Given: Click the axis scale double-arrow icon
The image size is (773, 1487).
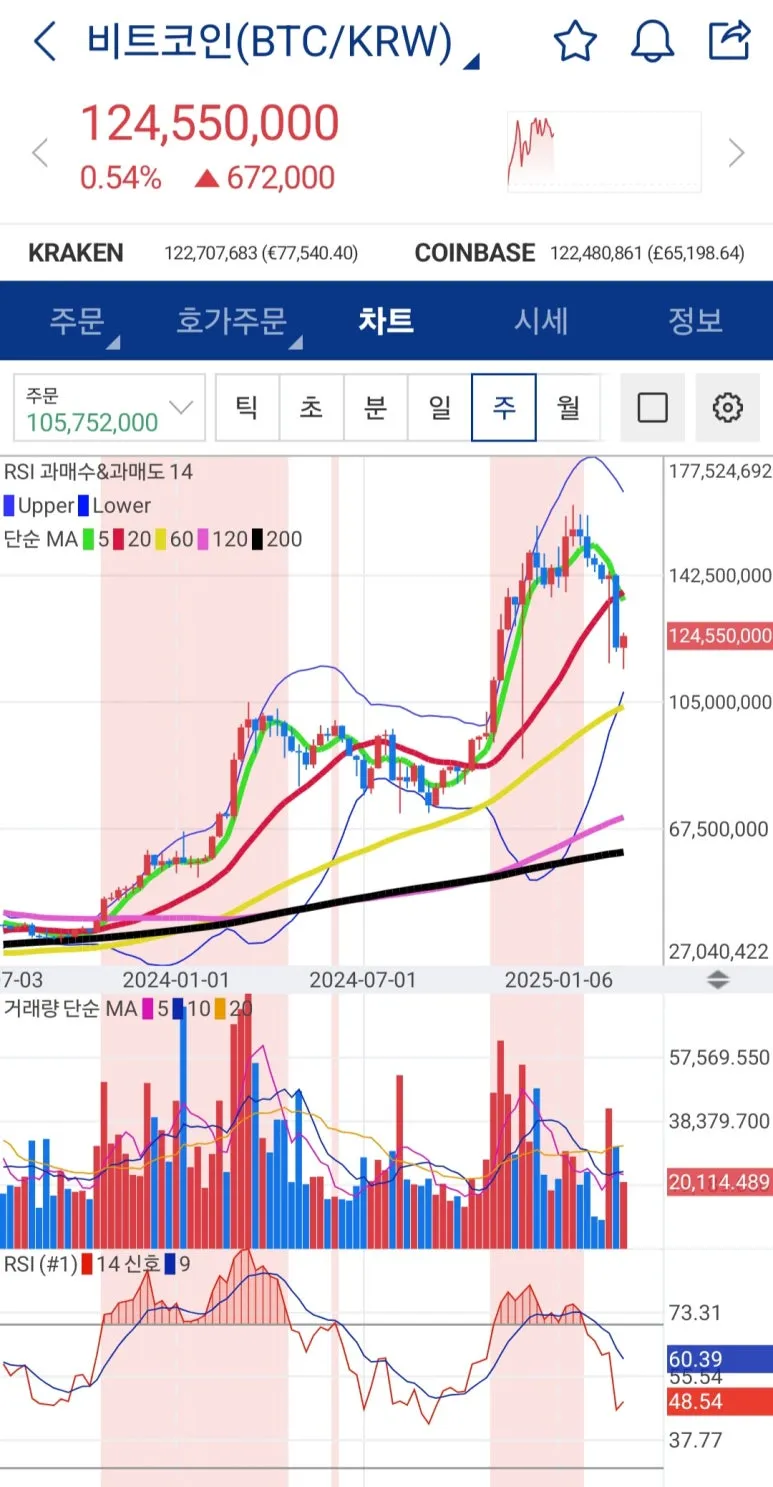Looking at the screenshot, I should [717, 981].
